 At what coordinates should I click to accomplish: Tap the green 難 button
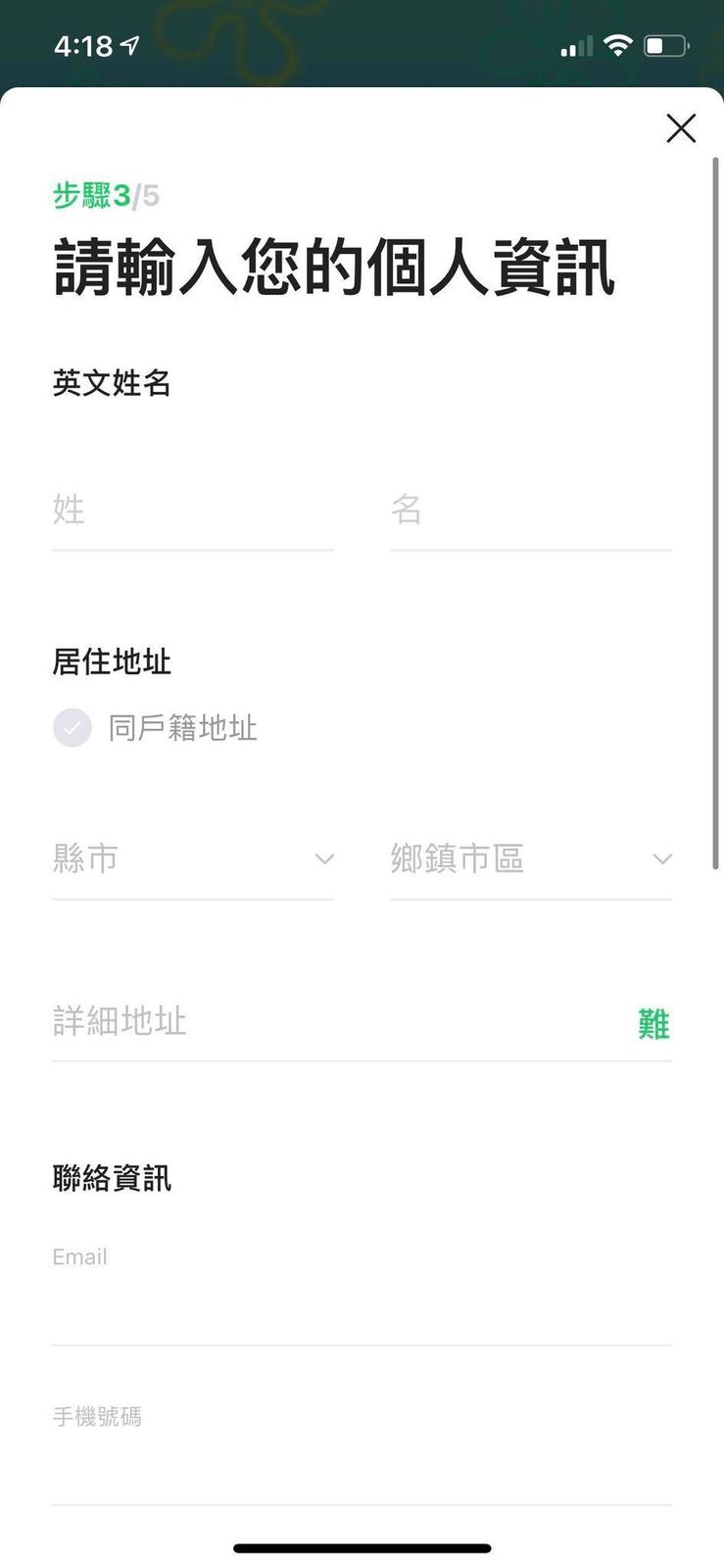pos(653,1024)
